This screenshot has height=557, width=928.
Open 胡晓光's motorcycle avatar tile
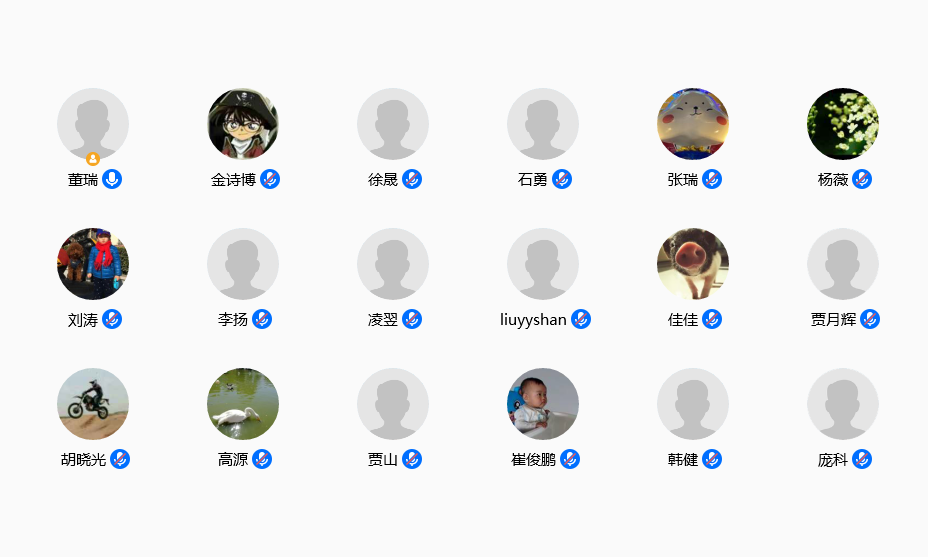click(93, 404)
